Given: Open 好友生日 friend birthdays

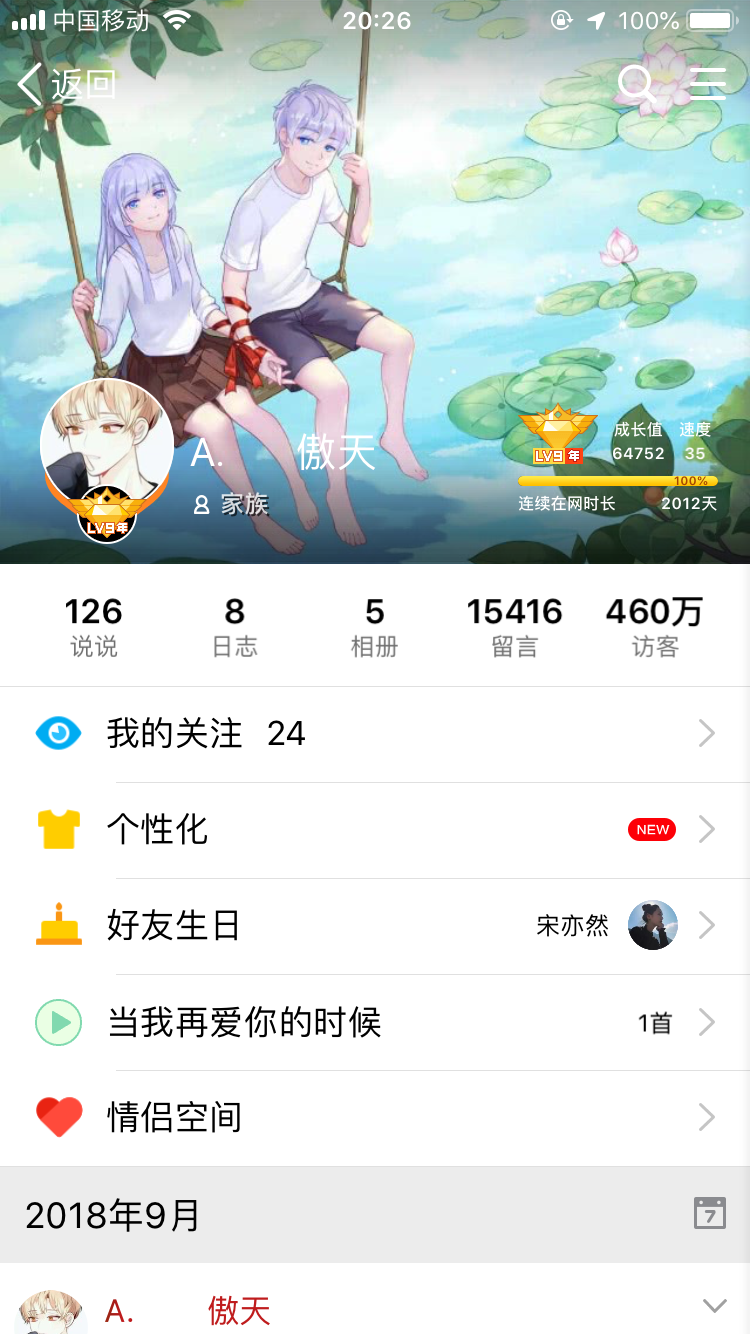Looking at the screenshot, I should 375,926.
